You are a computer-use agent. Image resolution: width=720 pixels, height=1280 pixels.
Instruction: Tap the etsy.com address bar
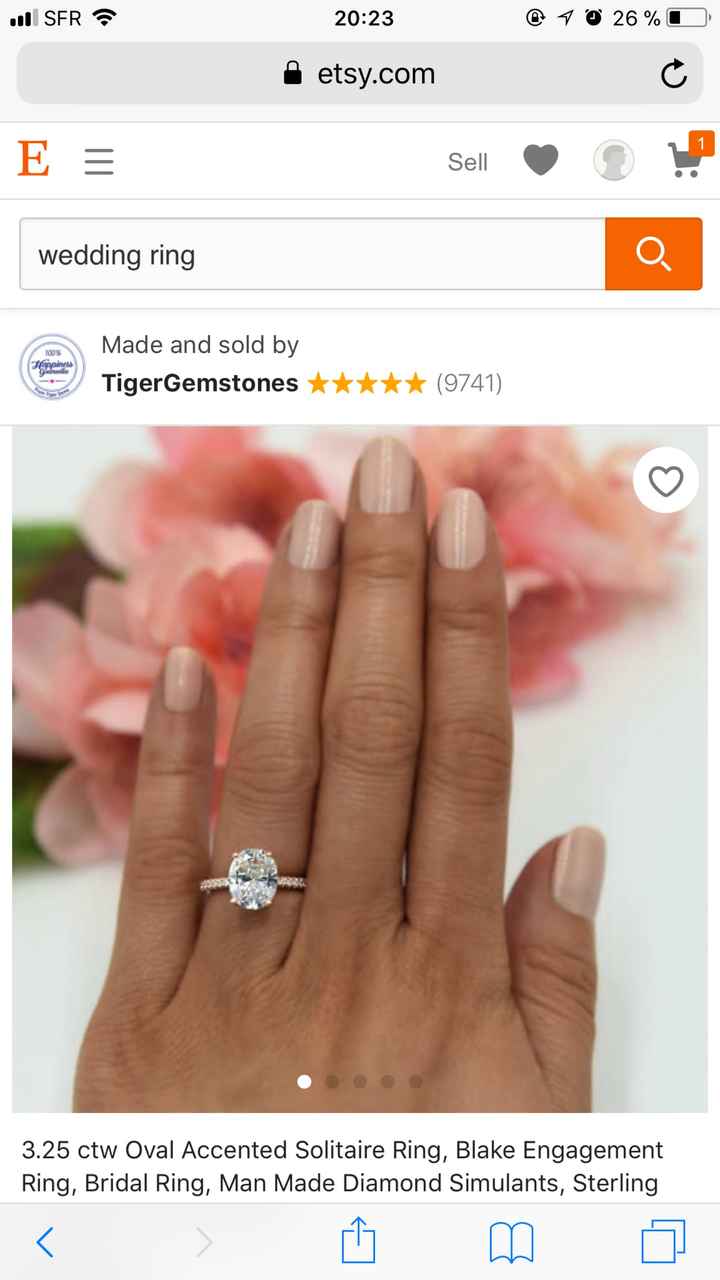click(360, 74)
